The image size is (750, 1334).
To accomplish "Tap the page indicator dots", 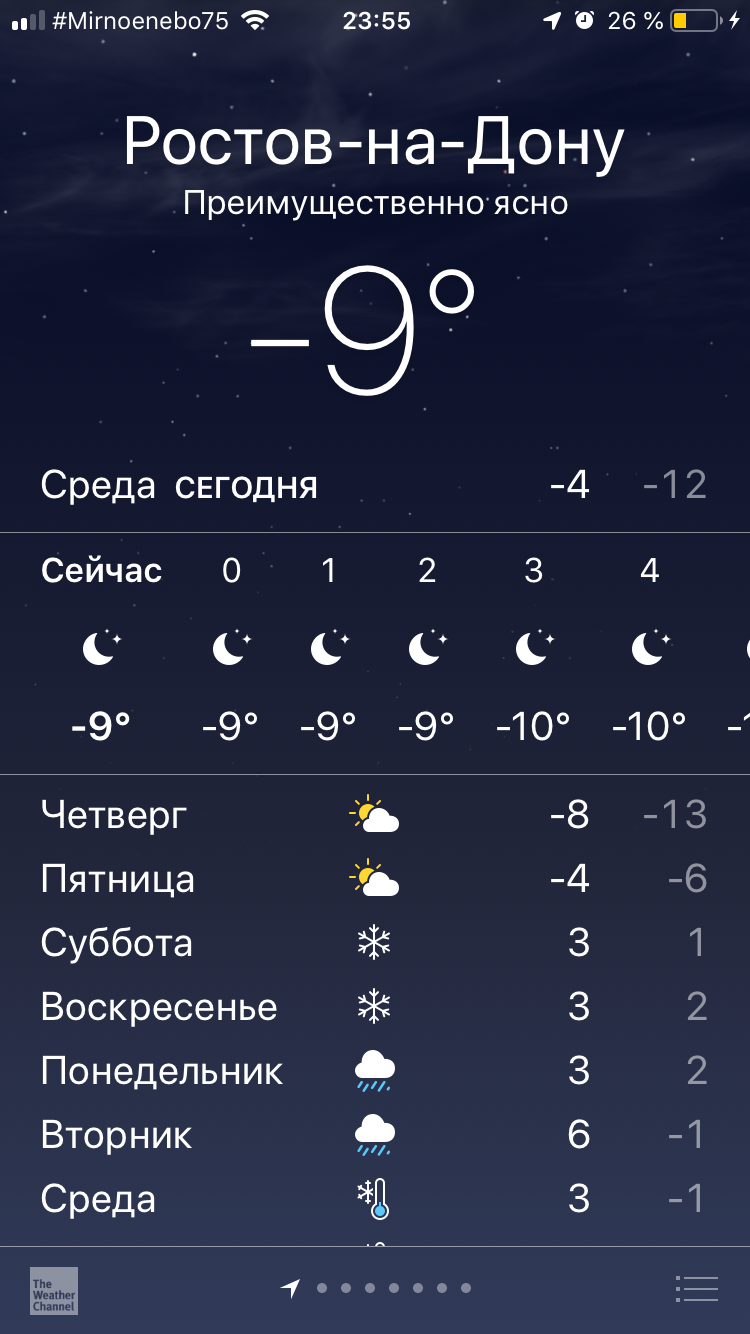I will pyautogui.click(x=393, y=1288).
